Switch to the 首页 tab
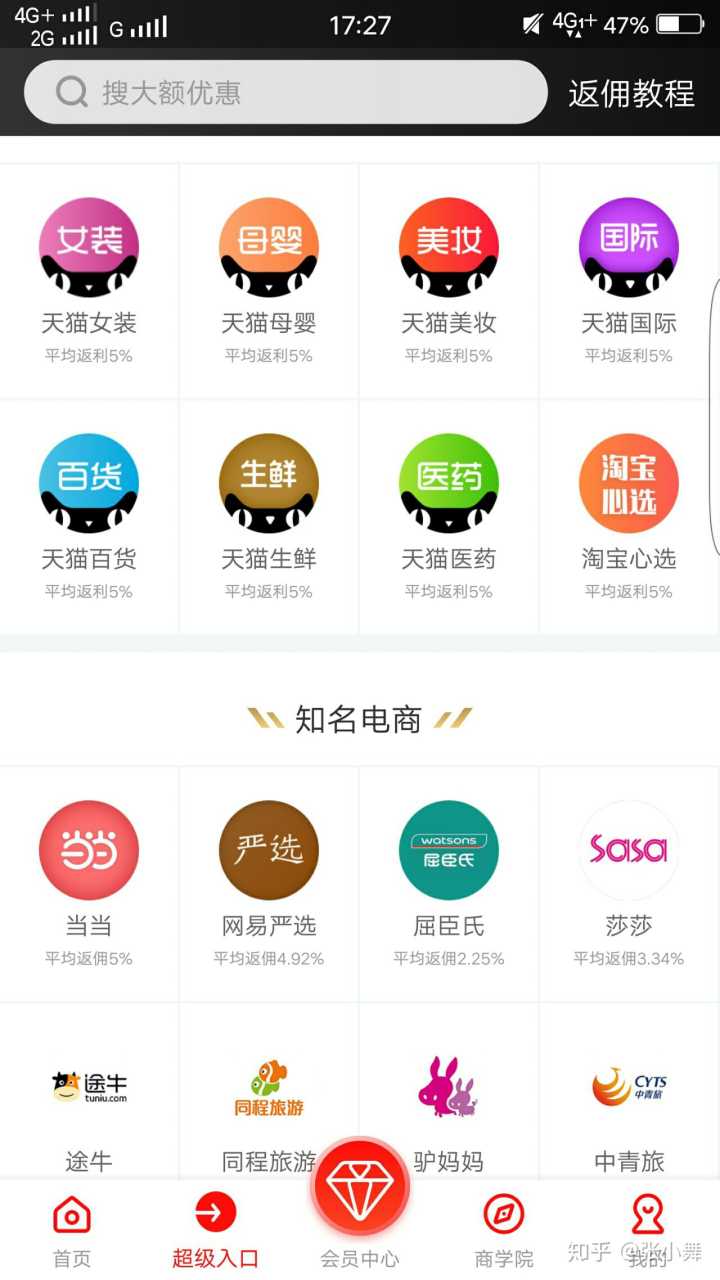This screenshot has width=720, height=1280. (x=72, y=1230)
